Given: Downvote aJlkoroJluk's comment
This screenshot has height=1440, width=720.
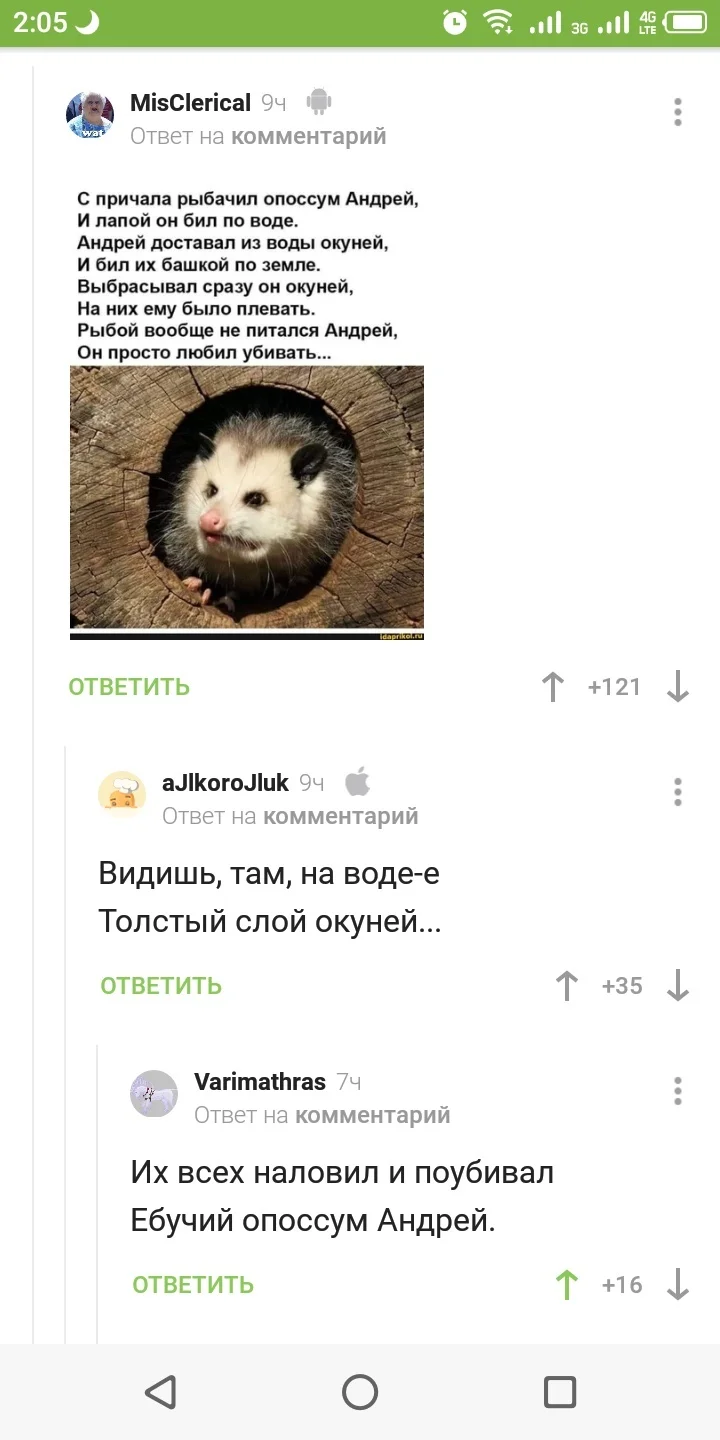Looking at the screenshot, I should 678,986.
